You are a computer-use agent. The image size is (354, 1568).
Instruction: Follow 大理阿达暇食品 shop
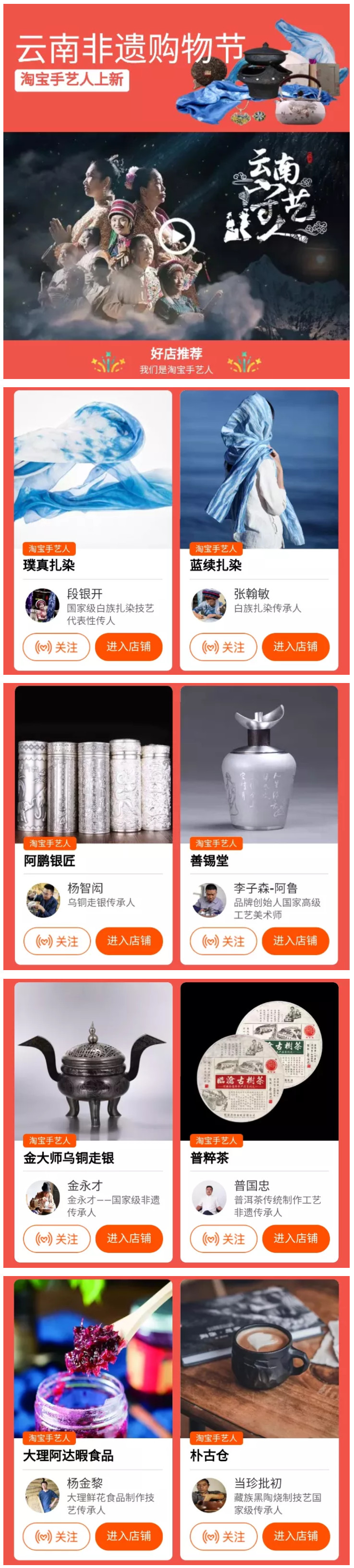(56, 1536)
